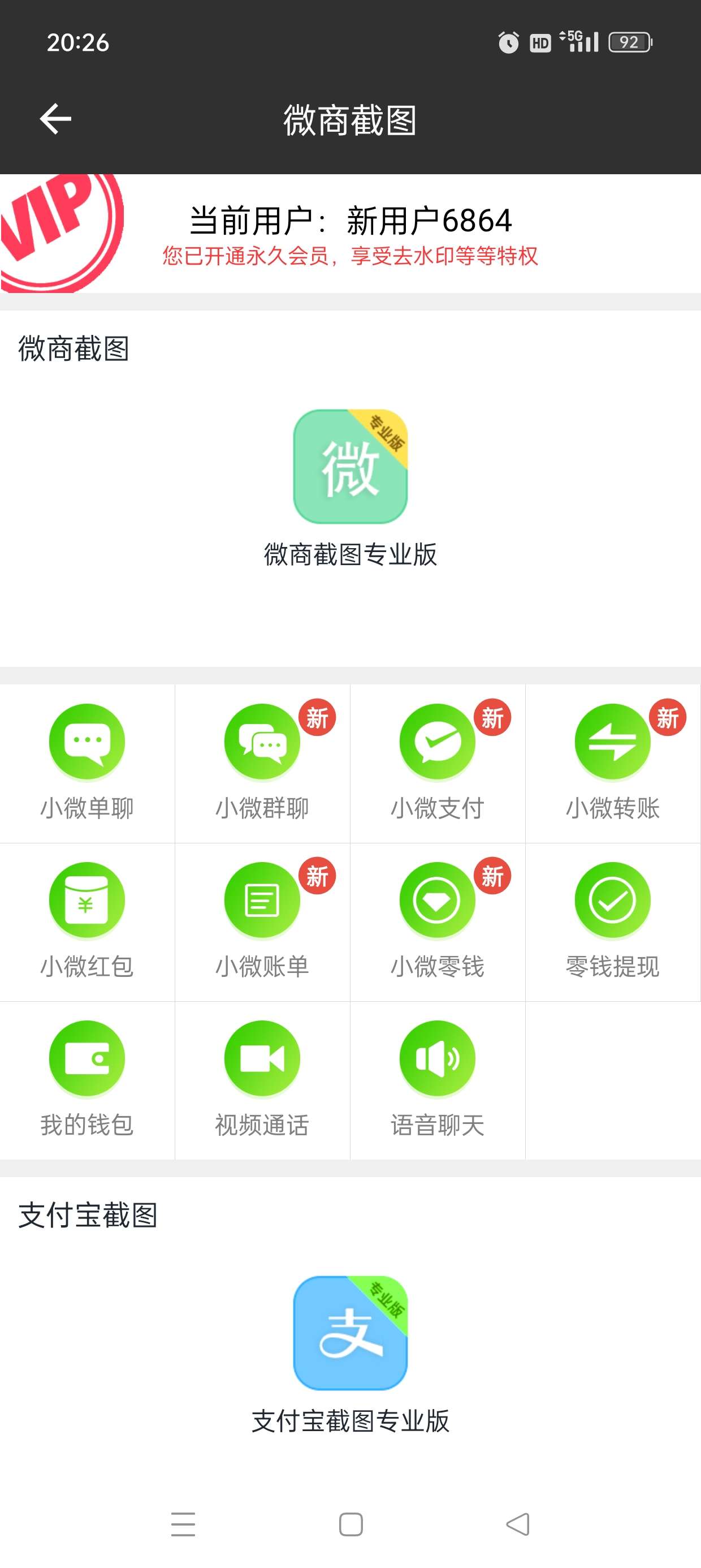The image size is (701, 1568).
Task: Go back using the top-left arrow
Action: point(55,119)
